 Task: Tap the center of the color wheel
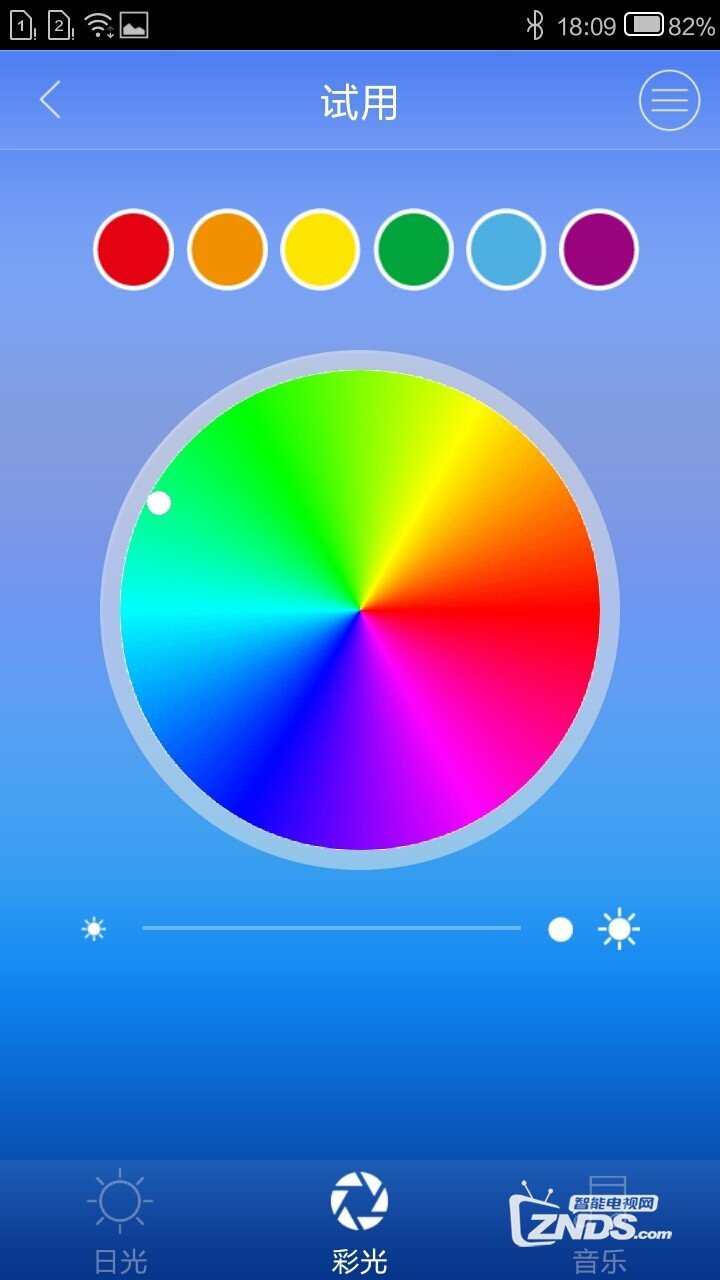(360, 609)
